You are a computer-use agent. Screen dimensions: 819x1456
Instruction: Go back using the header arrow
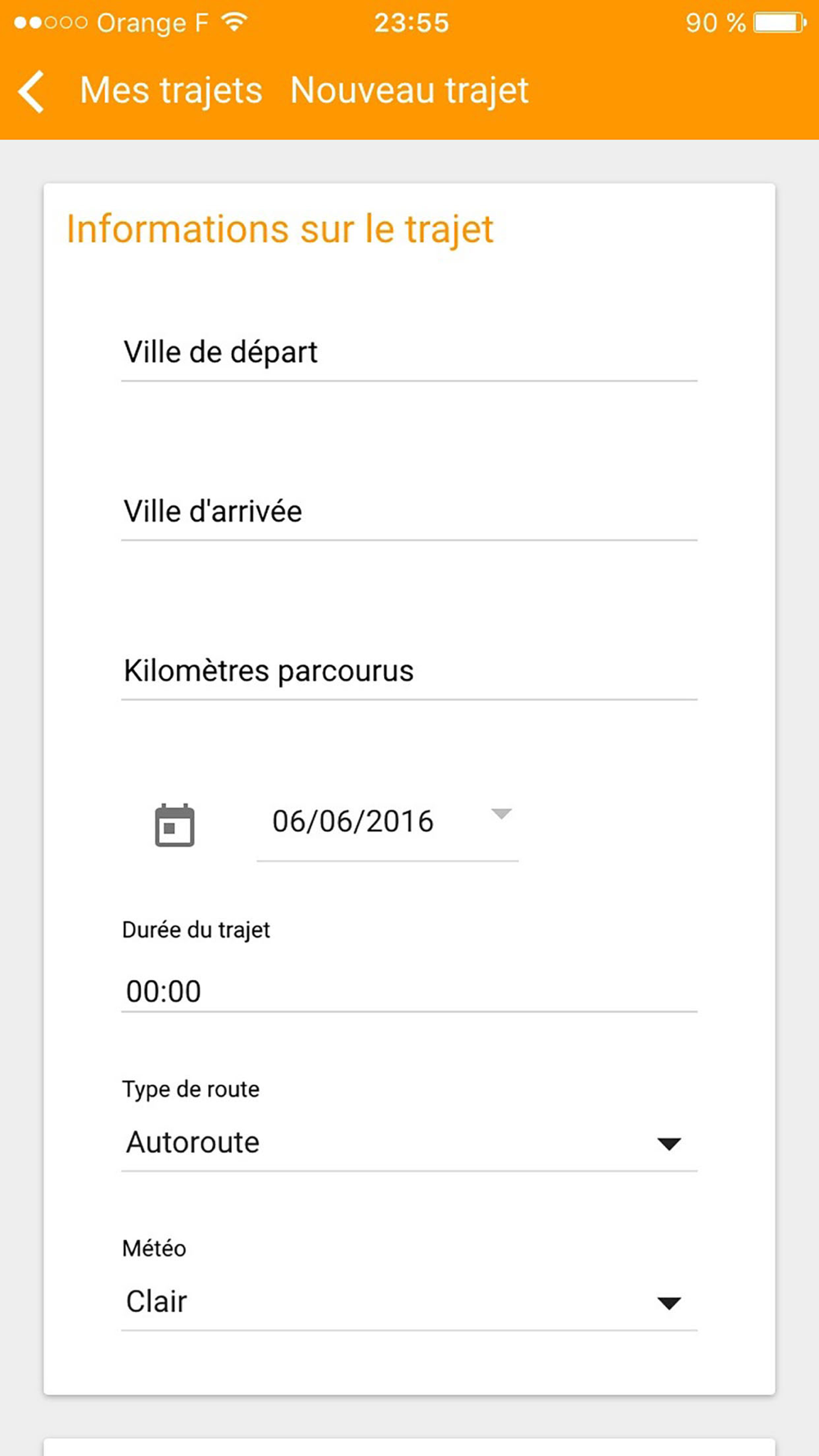pos(33,91)
